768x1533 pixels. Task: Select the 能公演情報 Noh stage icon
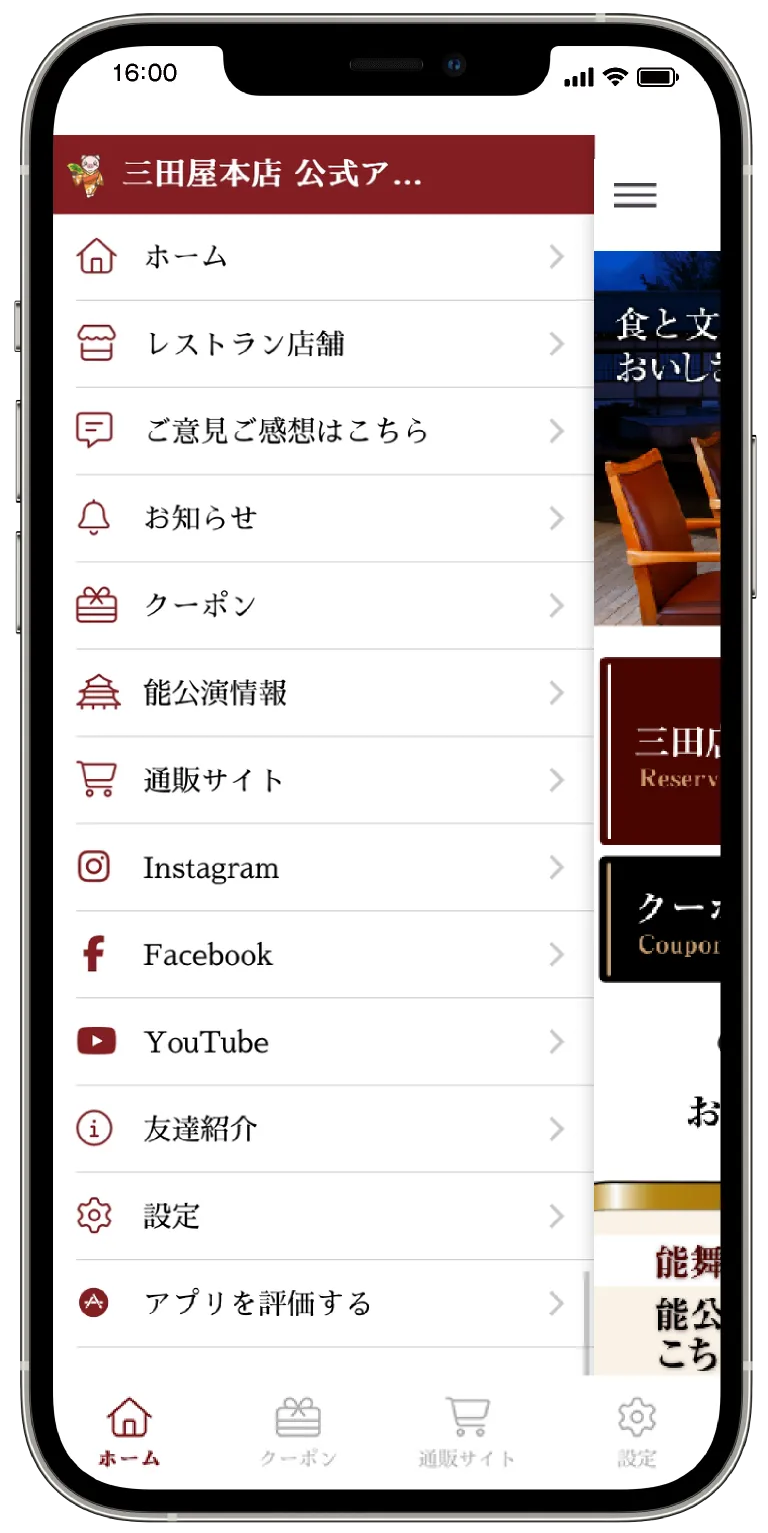coord(95,692)
